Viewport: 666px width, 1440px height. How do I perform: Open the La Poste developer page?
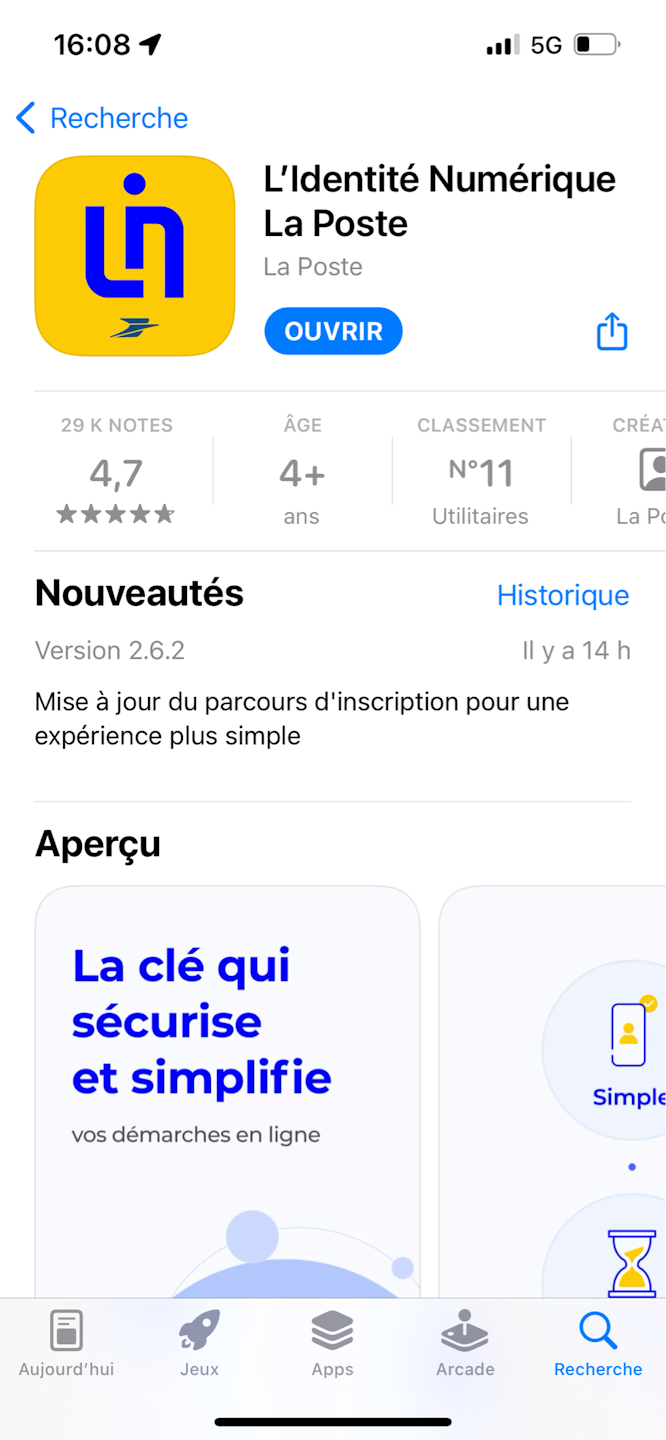(312, 267)
